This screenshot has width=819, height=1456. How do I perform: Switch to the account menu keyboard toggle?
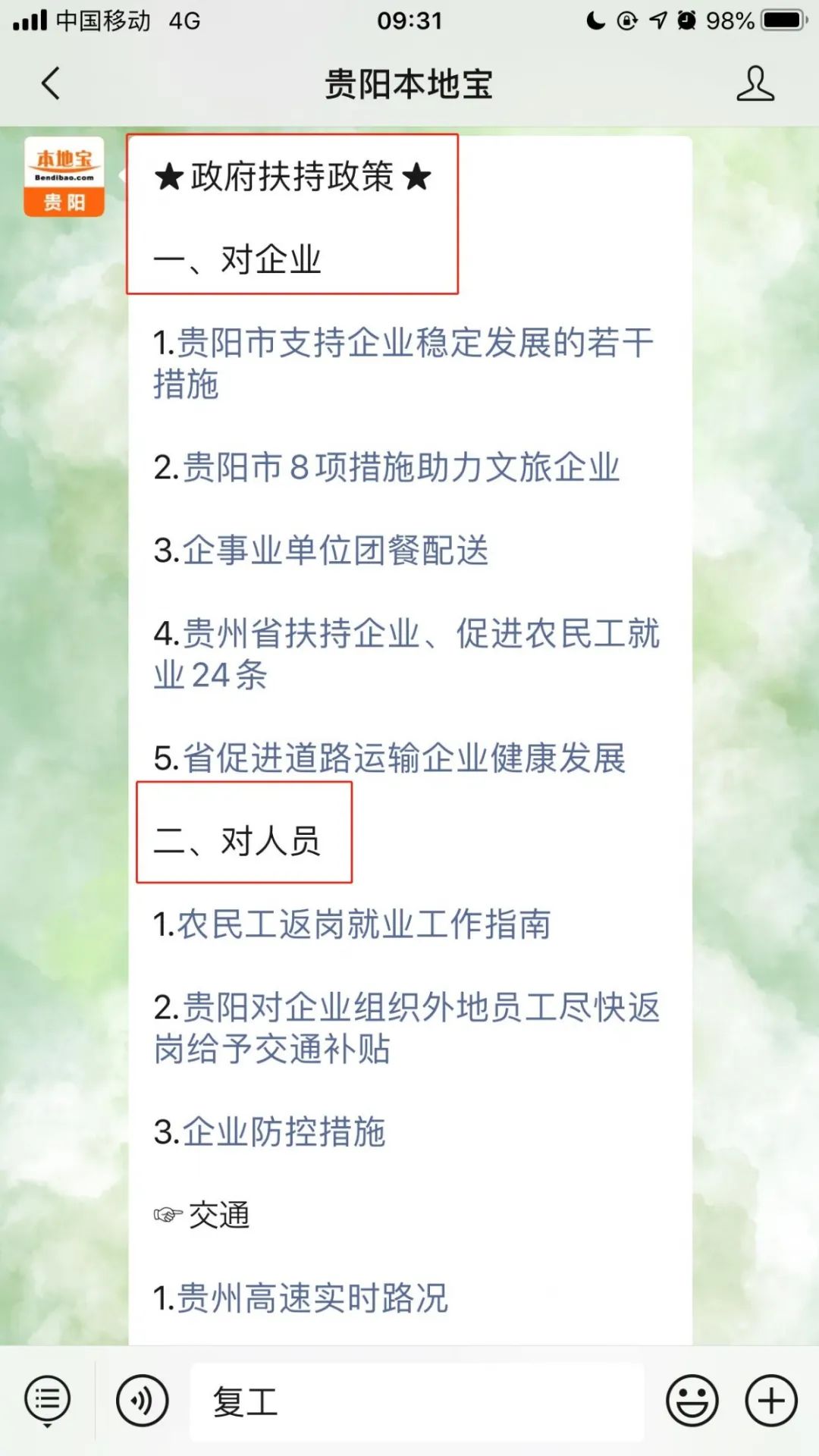(47, 1401)
